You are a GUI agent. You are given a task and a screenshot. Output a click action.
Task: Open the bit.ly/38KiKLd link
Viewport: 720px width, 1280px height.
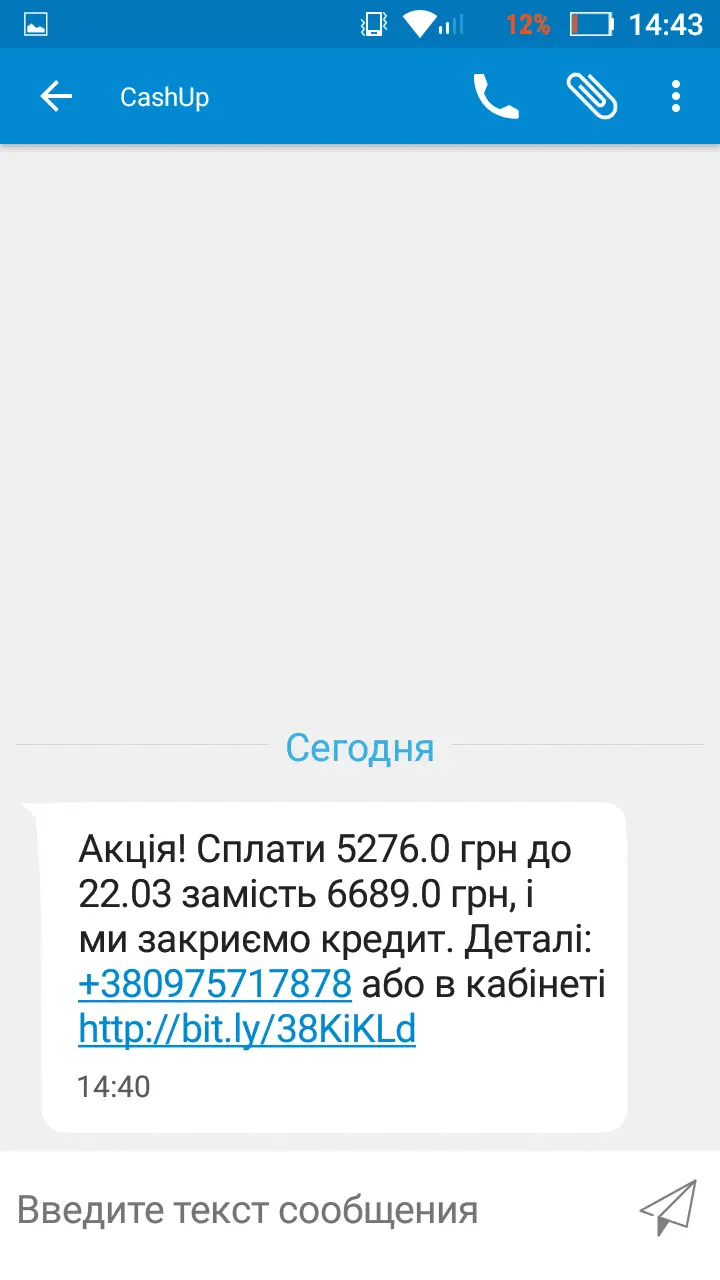247,1029
